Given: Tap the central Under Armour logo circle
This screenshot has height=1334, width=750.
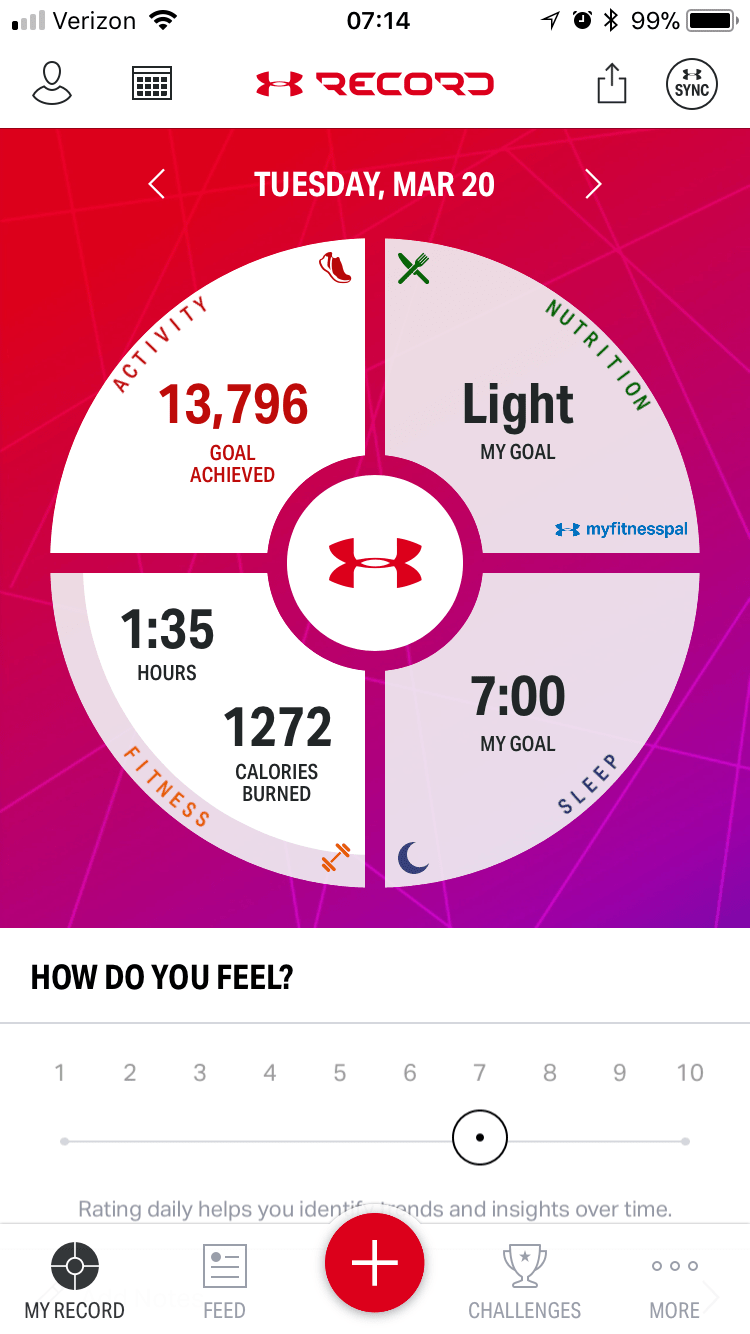Looking at the screenshot, I should point(374,562).
